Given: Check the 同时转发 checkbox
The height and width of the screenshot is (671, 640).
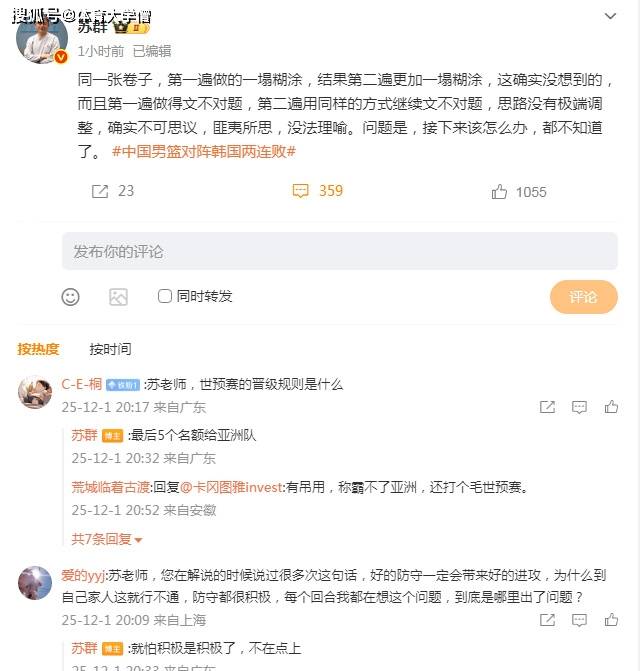Looking at the screenshot, I should [x=166, y=296].
